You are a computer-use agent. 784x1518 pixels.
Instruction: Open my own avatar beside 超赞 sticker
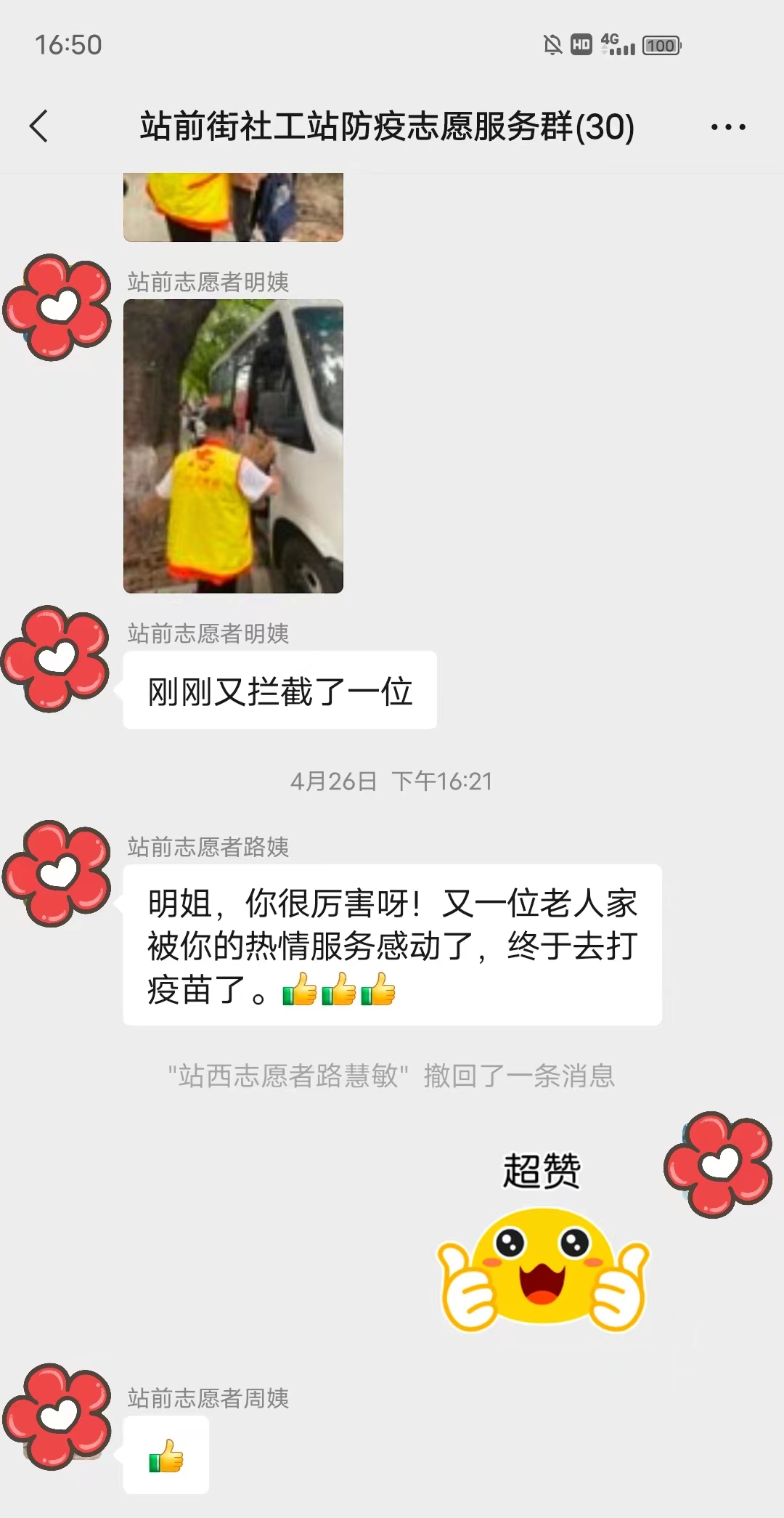tap(718, 1164)
